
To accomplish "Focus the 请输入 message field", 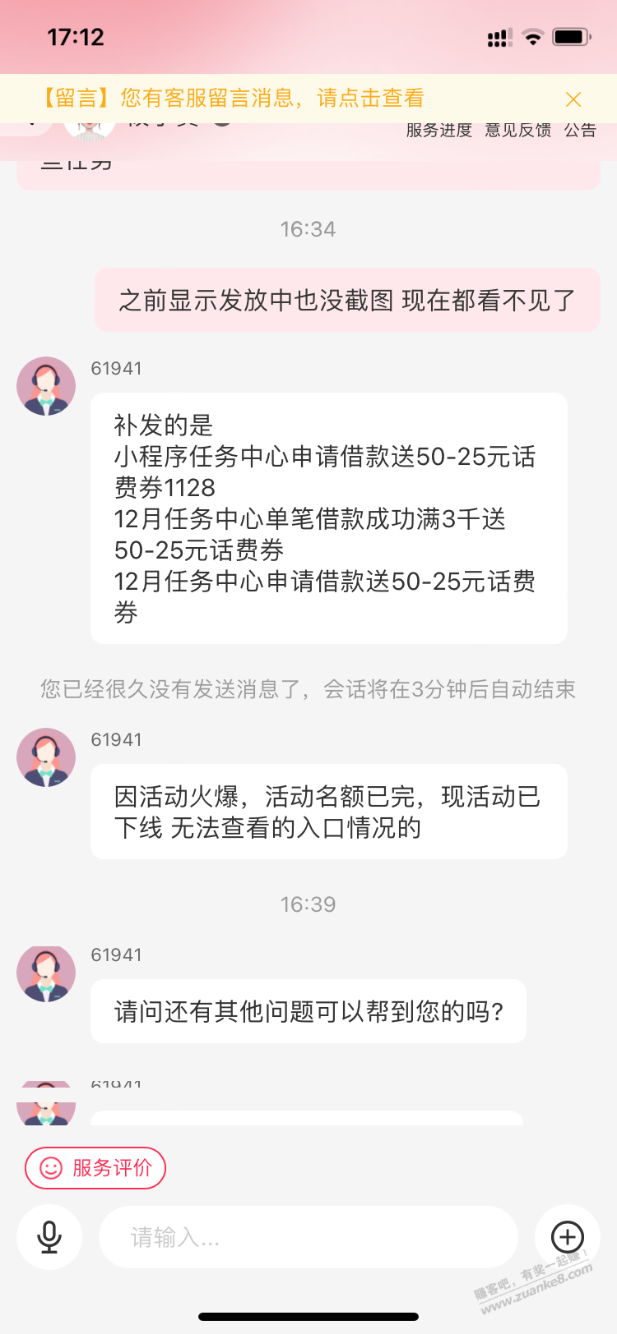I will pyautogui.click(x=308, y=1238).
